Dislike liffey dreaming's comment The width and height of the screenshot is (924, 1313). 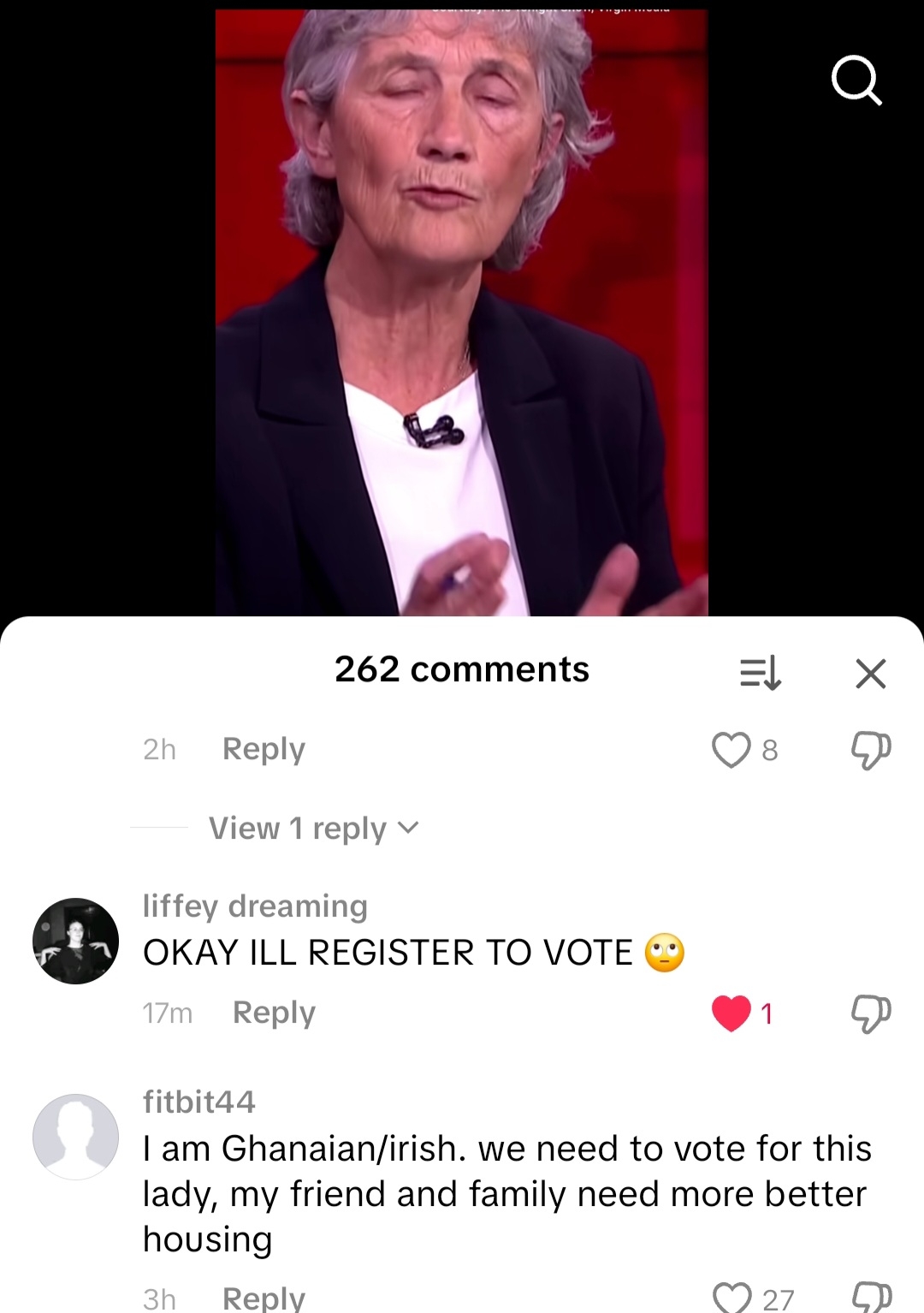coord(870,1013)
